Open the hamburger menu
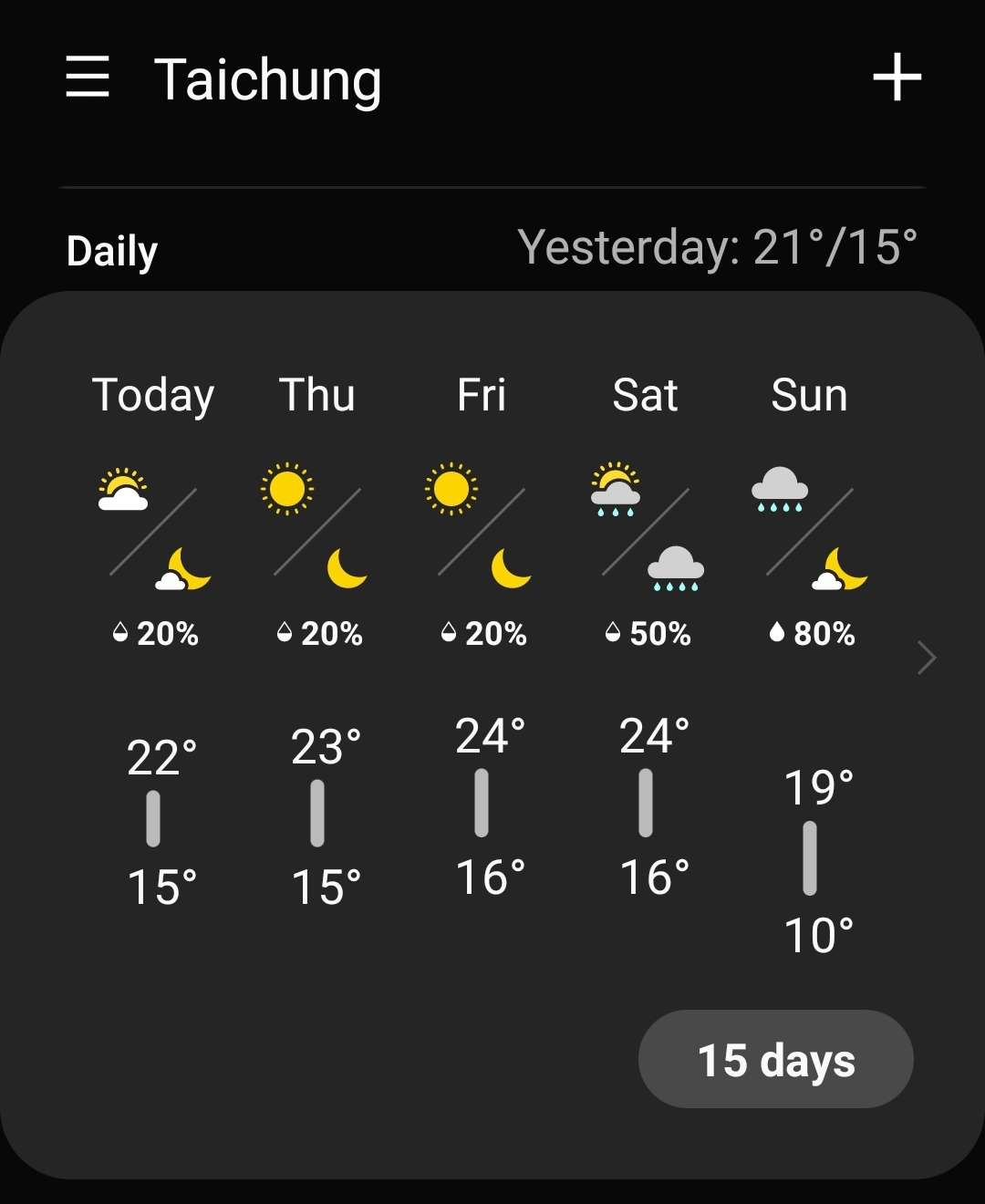 point(88,77)
